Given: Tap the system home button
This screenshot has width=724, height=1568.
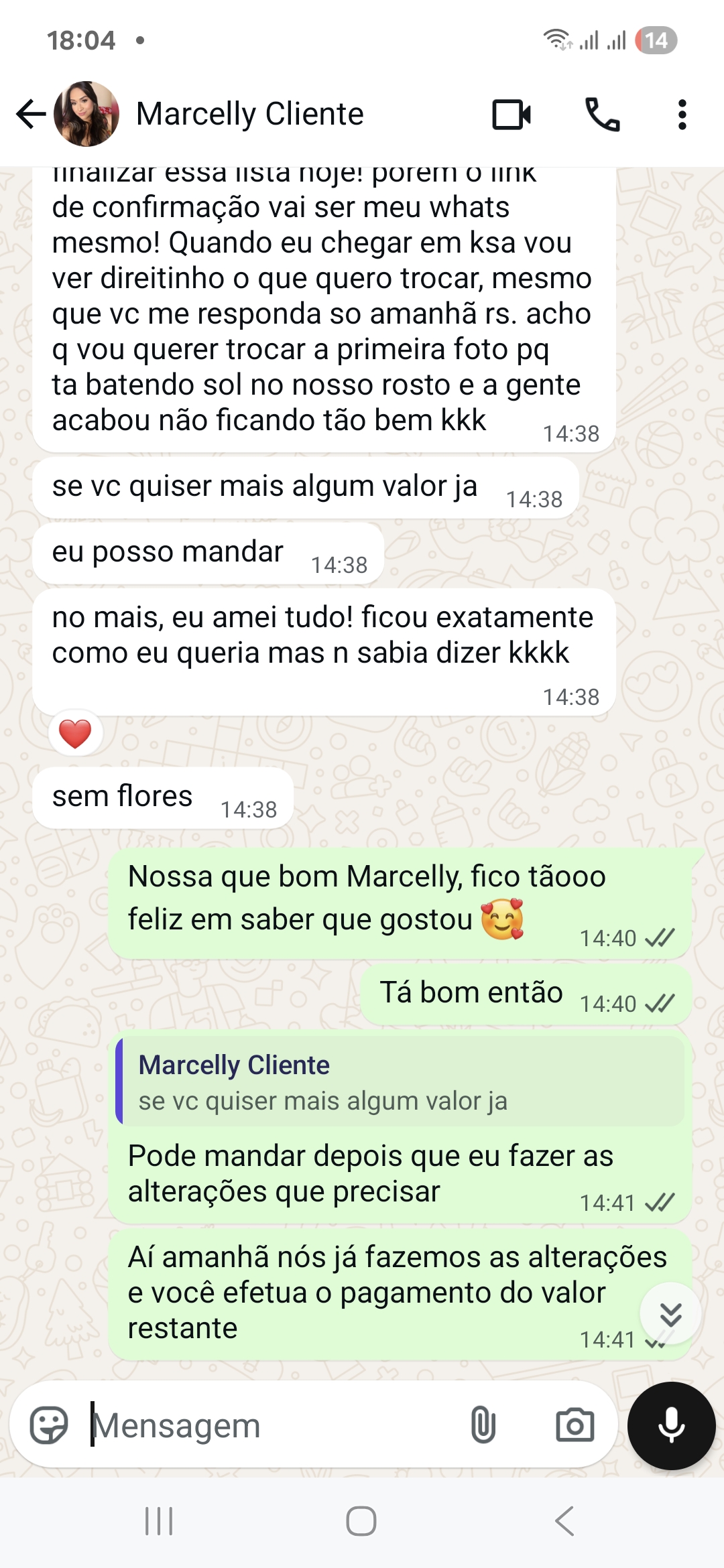Looking at the screenshot, I should (x=361, y=1520).
